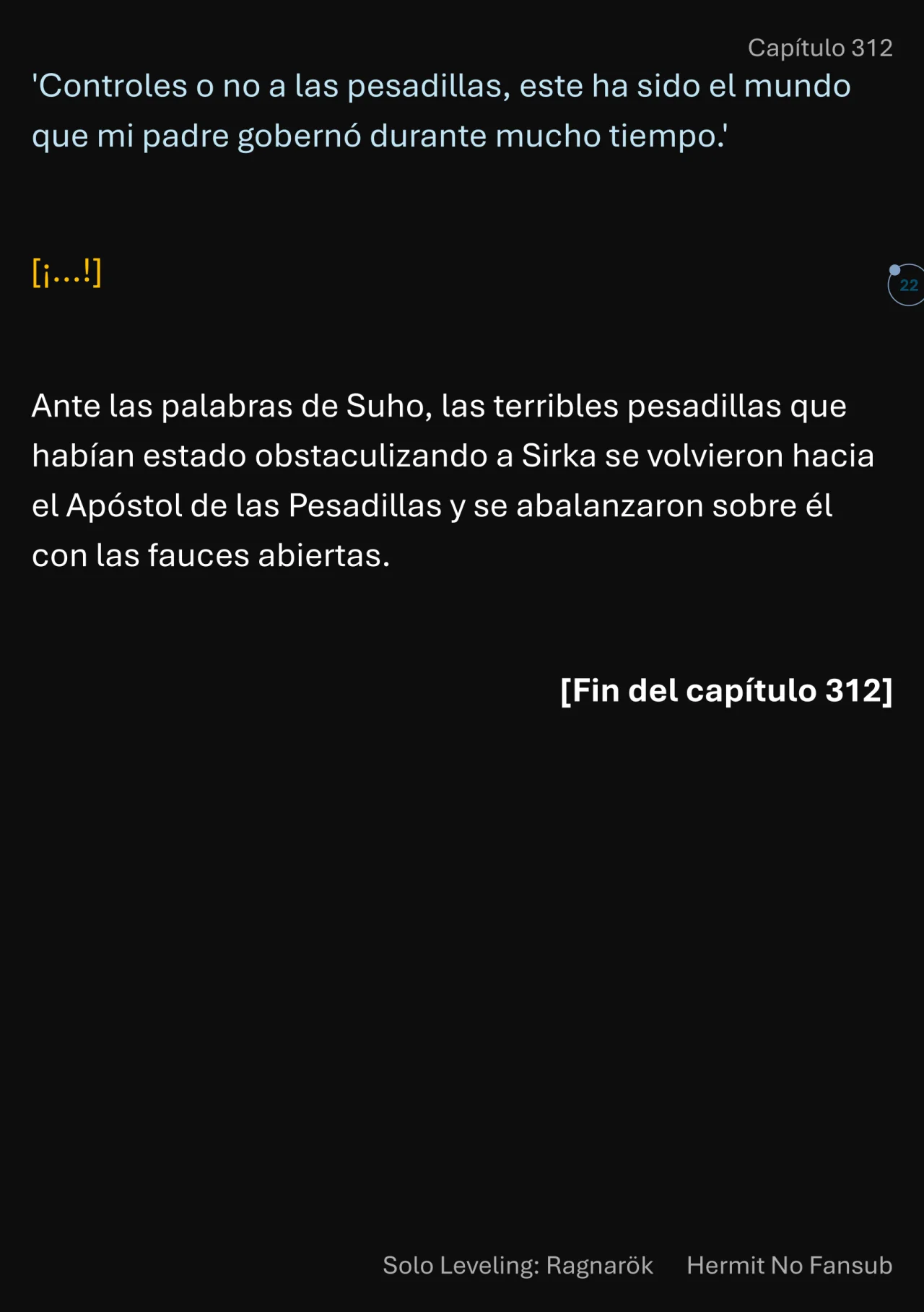Screen dimensions: 924x1312
Task: Select the [Fin del capítulo 312] marker
Action: coord(727,691)
